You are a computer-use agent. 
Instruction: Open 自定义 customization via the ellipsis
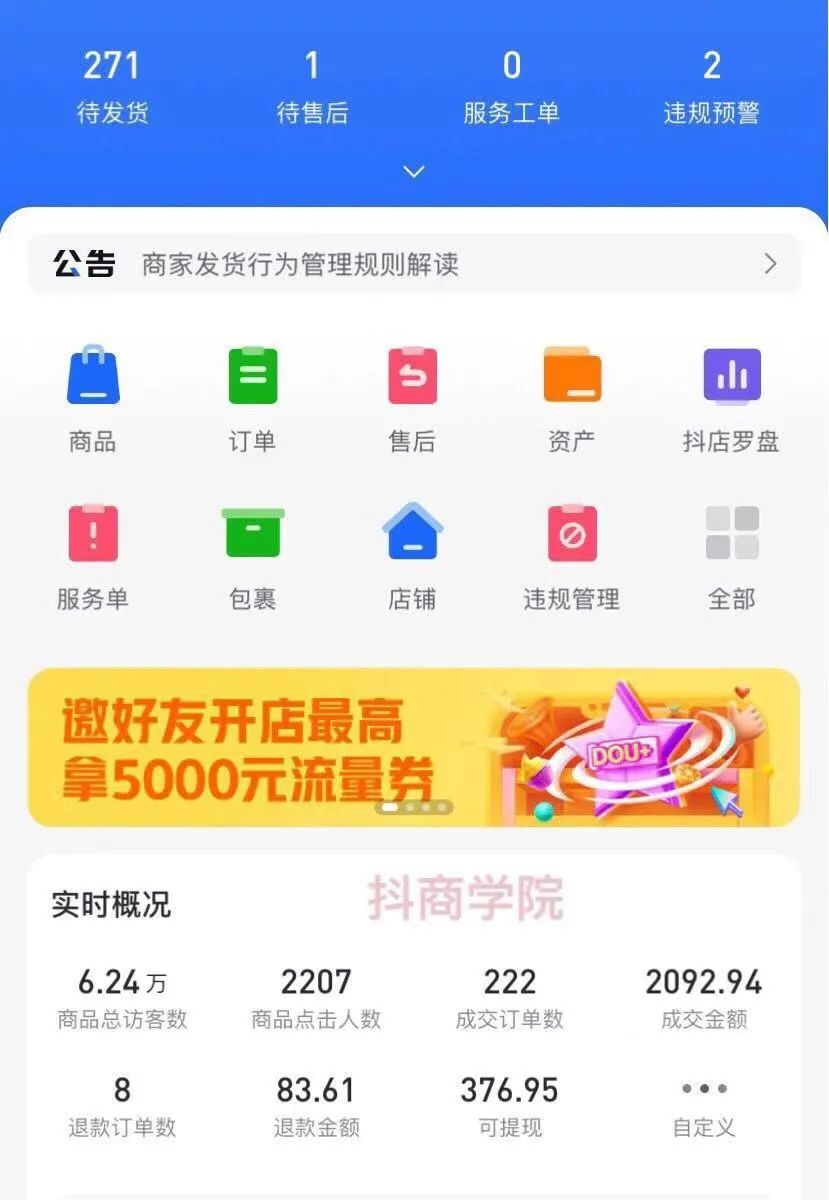tap(704, 1089)
